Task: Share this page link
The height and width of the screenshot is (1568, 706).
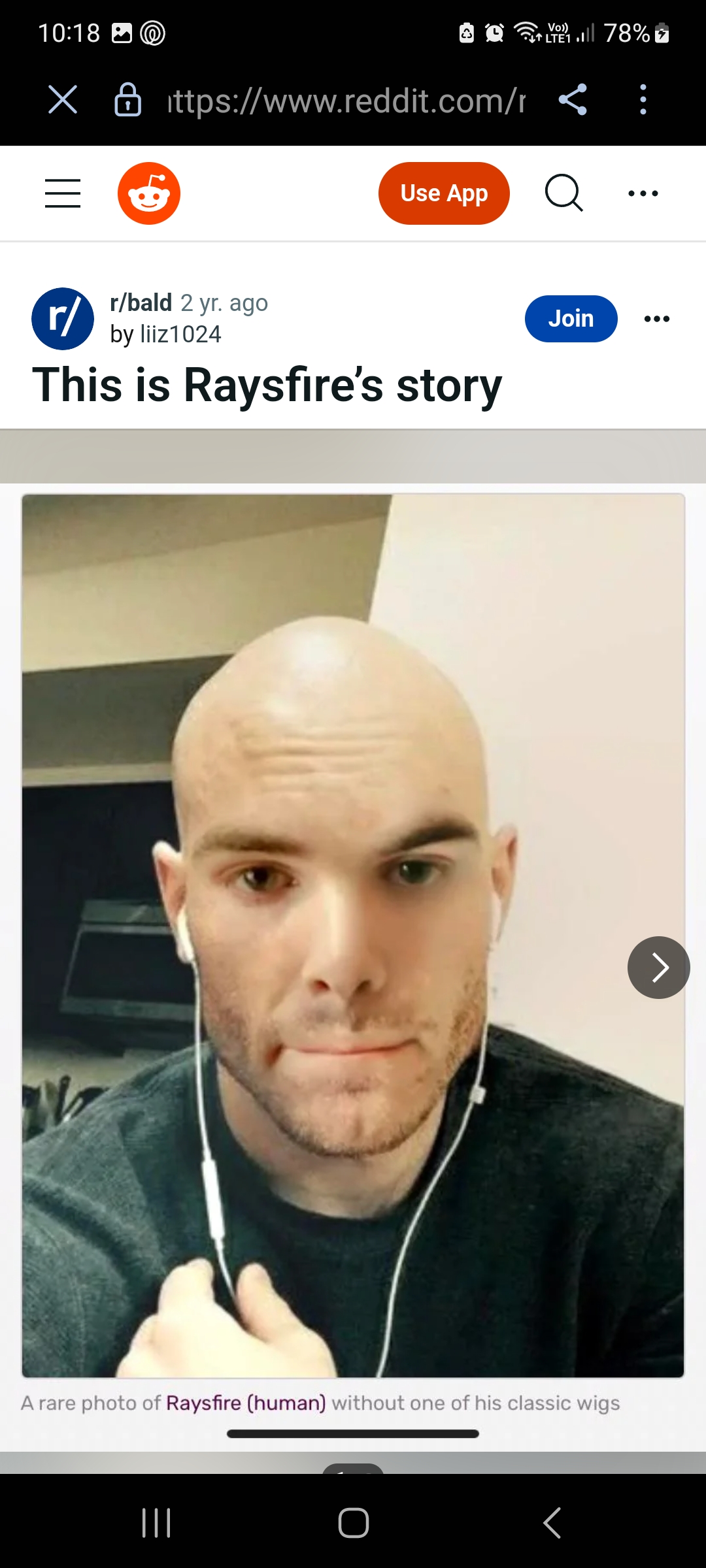Action: coord(573,100)
